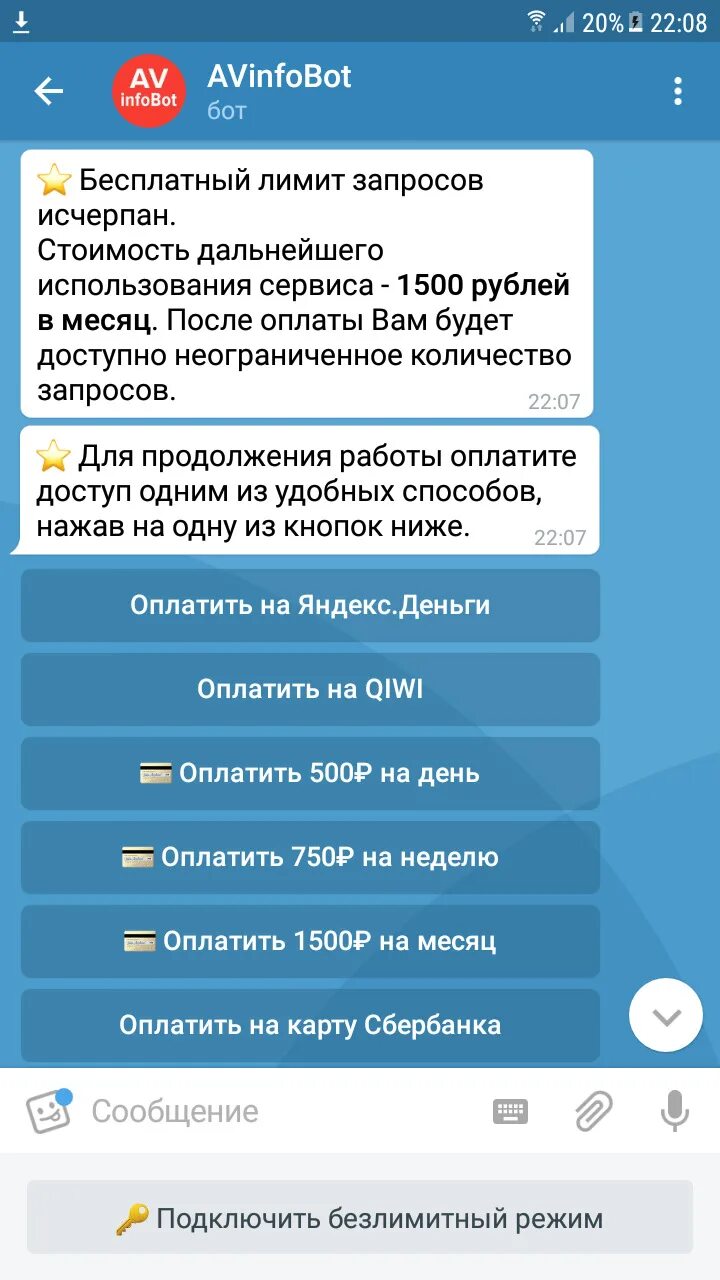Screen dimensions: 720x1280
Task: Toggle the bot keyboard icon
Action: pyautogui.click(x=510, y=1111)
